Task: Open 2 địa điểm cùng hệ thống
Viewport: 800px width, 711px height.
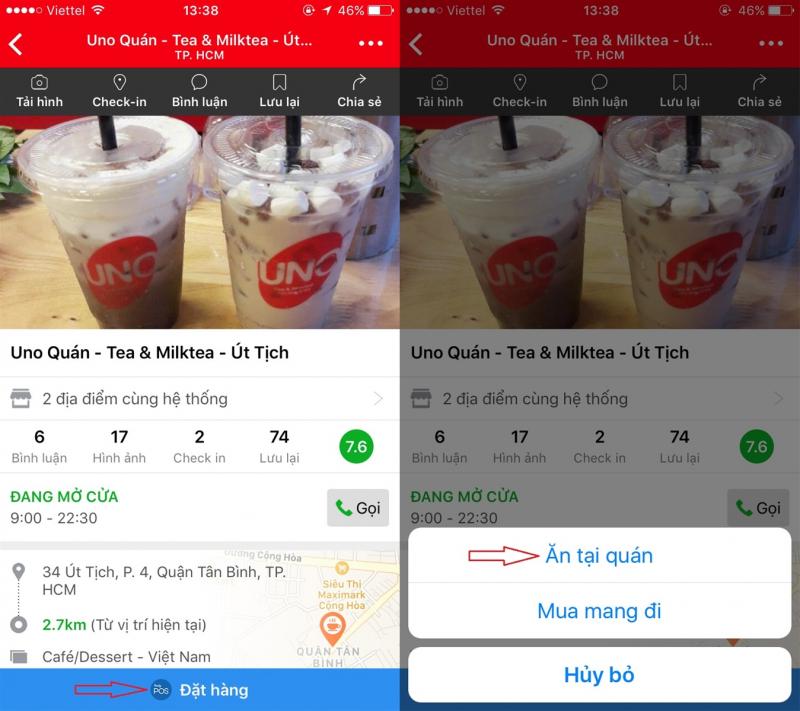Action: [x=200, y=399]
